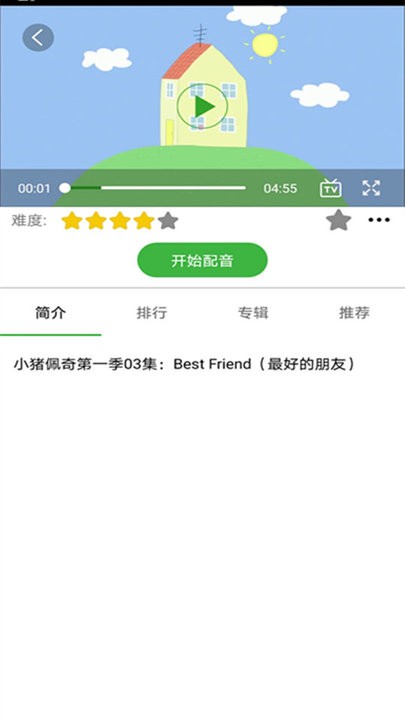
Task: Open the three-dot more options menu
Action: pos(379,220)
